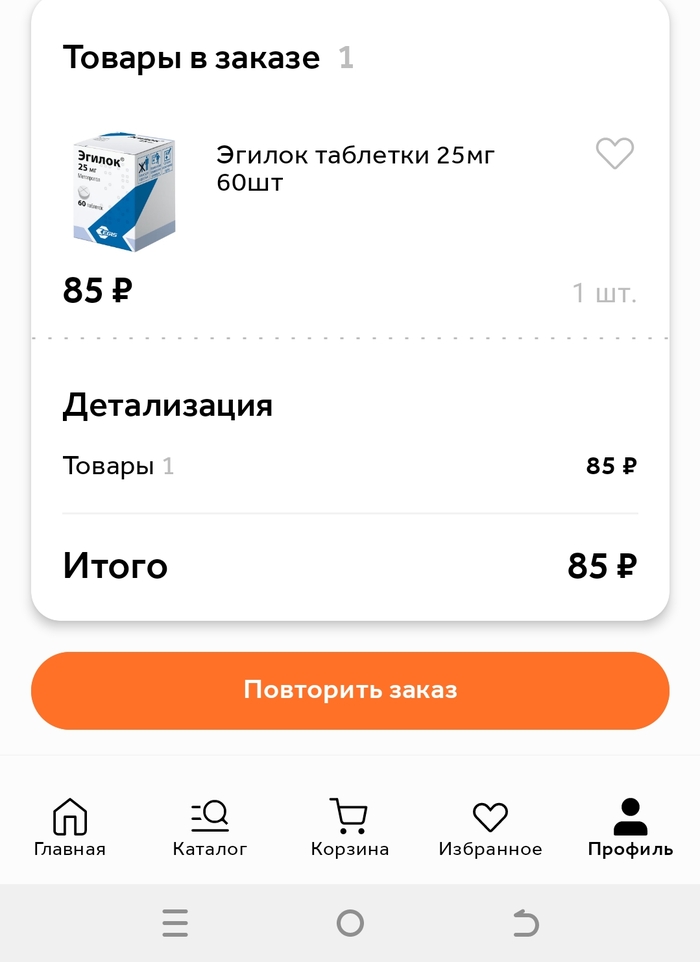Select the Профиль tab
This screenshot has width=700, height=962.
pos(630,828)
